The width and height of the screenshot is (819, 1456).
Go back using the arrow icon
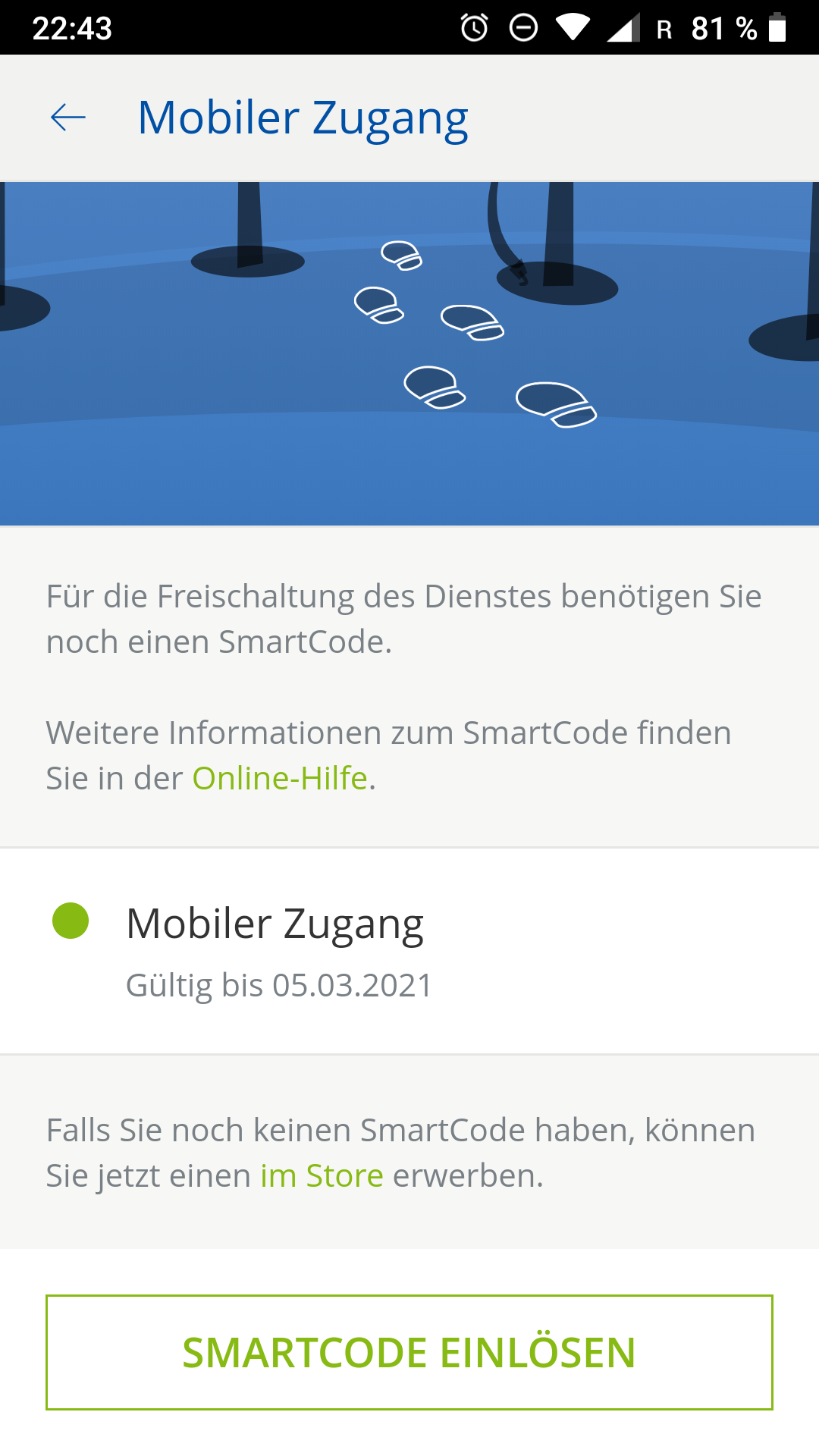click(68, 118)
